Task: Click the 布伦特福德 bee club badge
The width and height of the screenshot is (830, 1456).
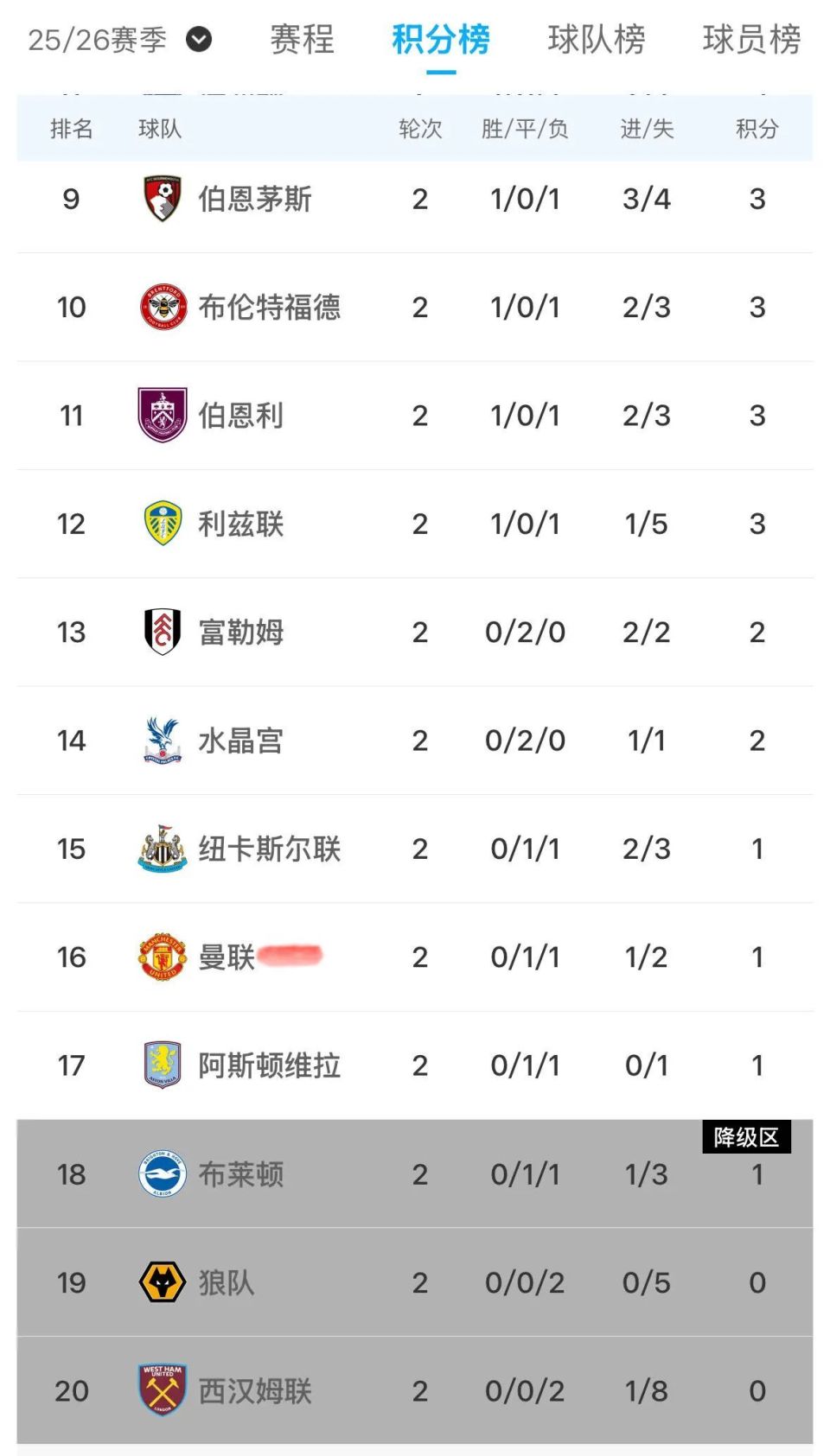Action: (x=161, y=307)
